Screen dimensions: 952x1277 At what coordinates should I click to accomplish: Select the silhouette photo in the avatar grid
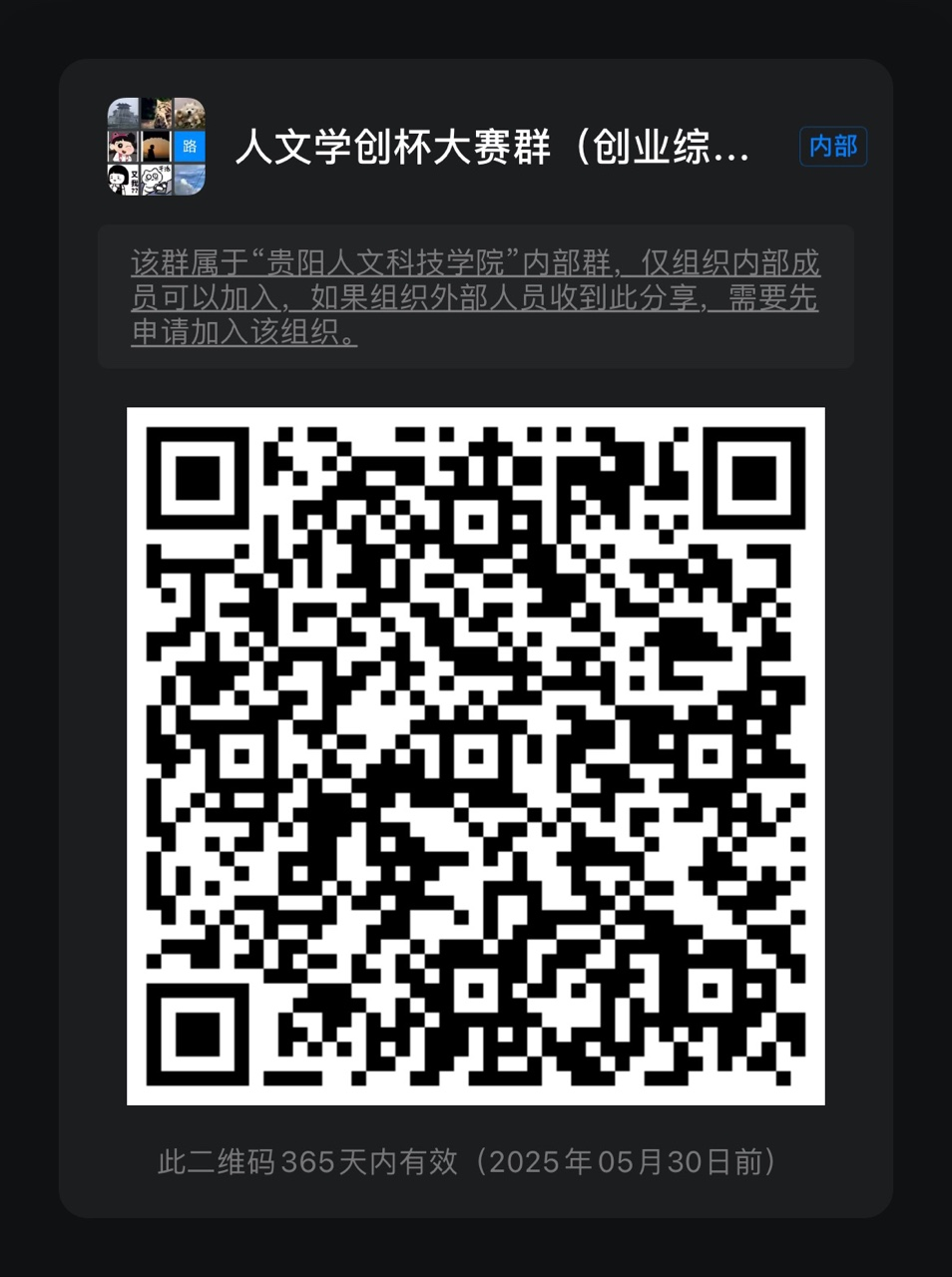(x=156, y=147)
